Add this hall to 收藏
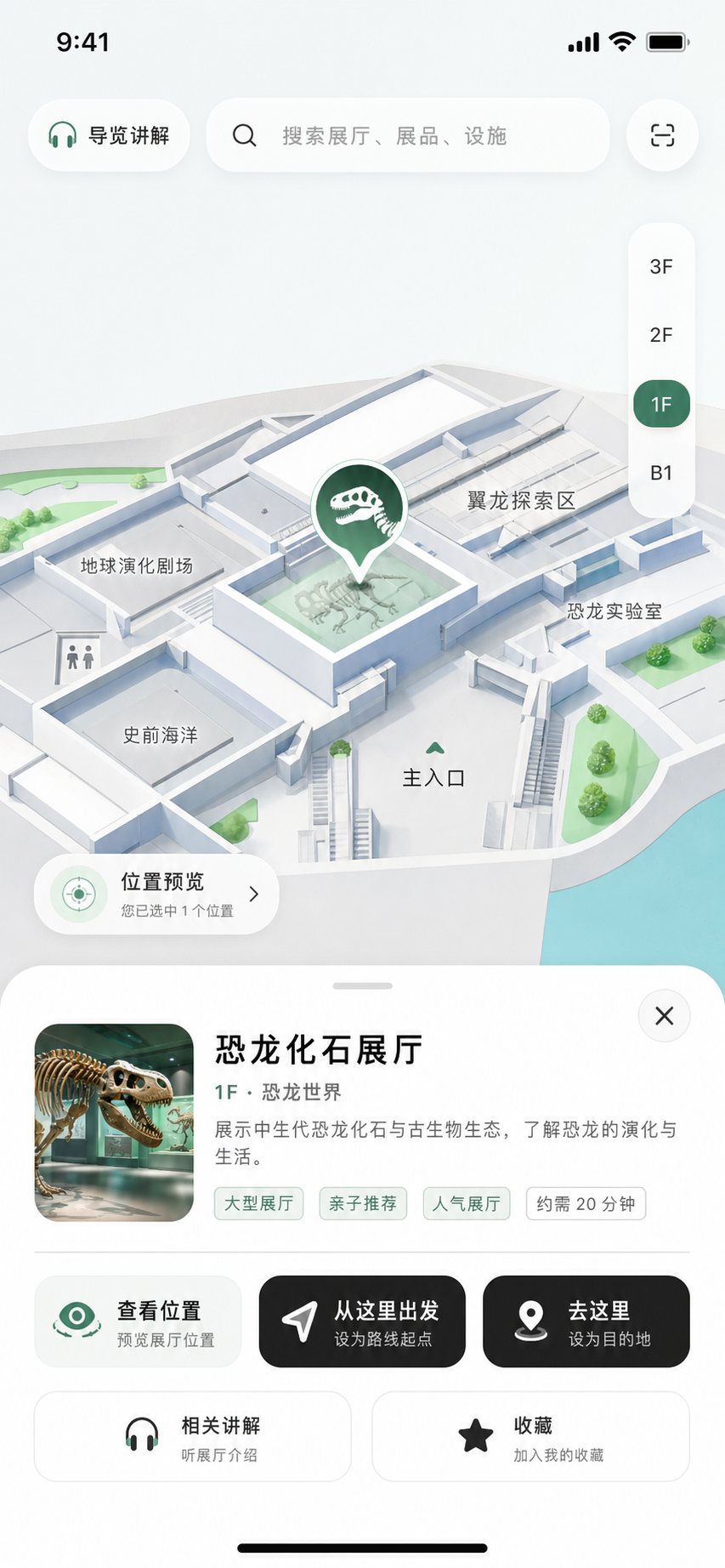The width and height of the screenshot is (725, 1568). 530,1436
